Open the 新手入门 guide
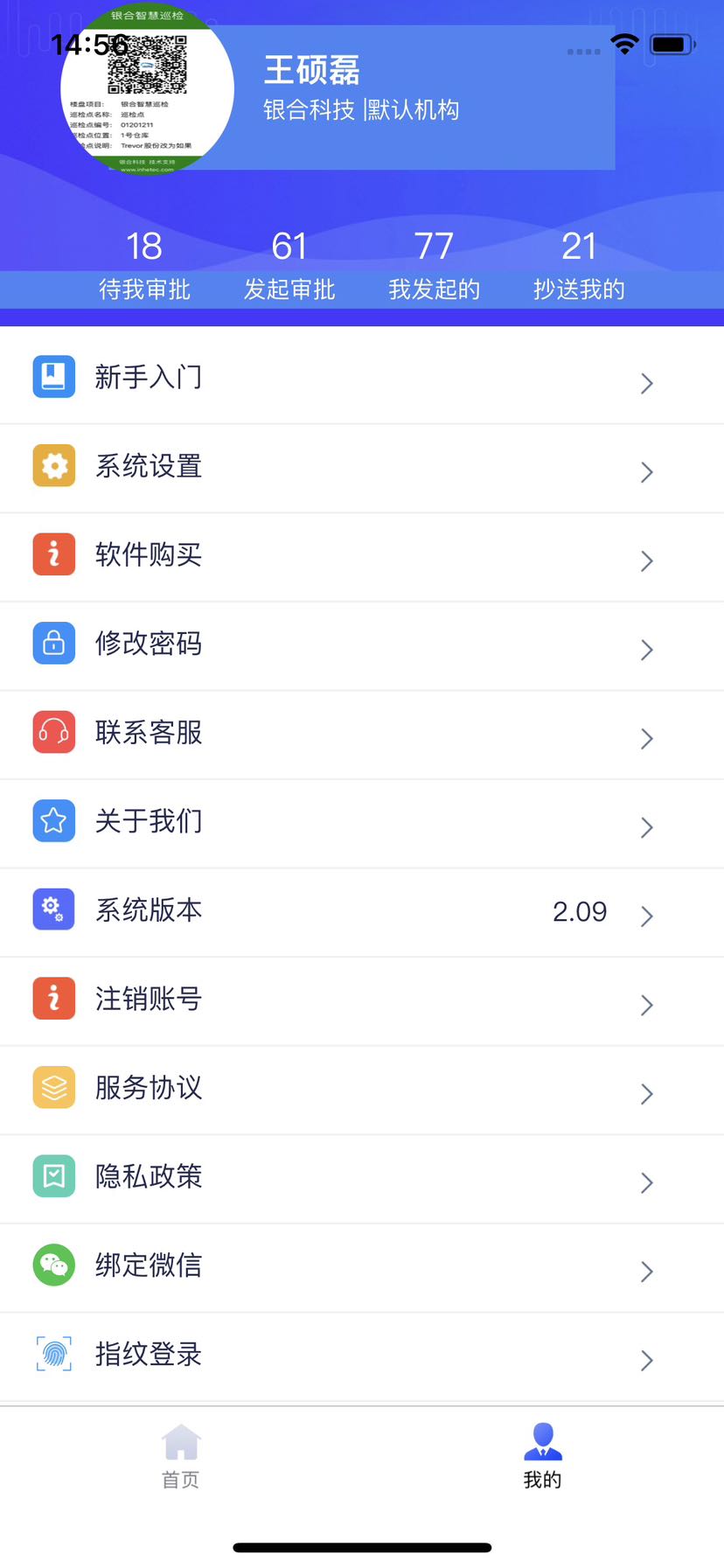The width and height of the screenshot is (724, 1568). (362, 379)
